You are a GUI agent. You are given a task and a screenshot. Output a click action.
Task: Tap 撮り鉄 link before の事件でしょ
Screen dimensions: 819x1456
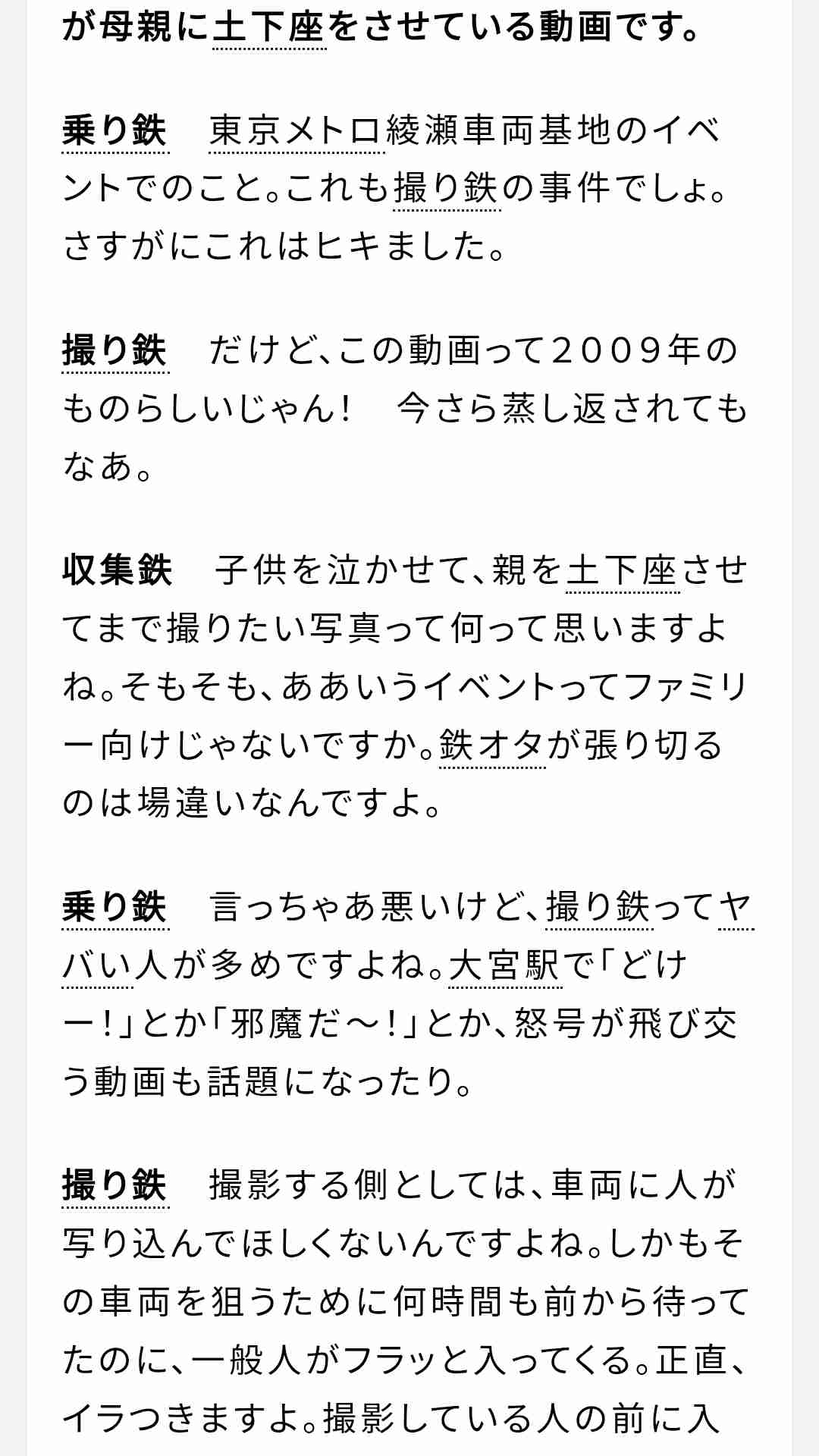click(447, 188)
